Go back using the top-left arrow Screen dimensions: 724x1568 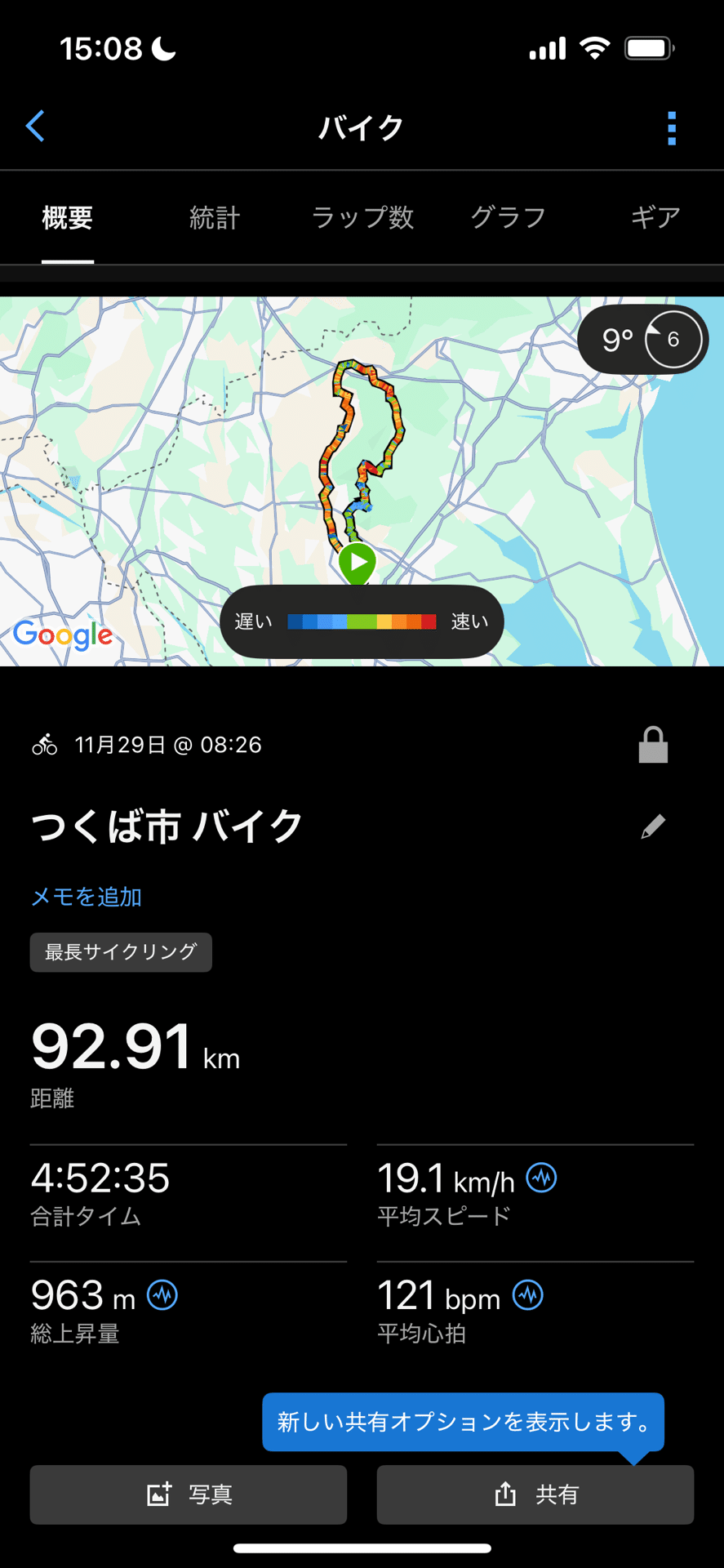[x=35, y=127]
